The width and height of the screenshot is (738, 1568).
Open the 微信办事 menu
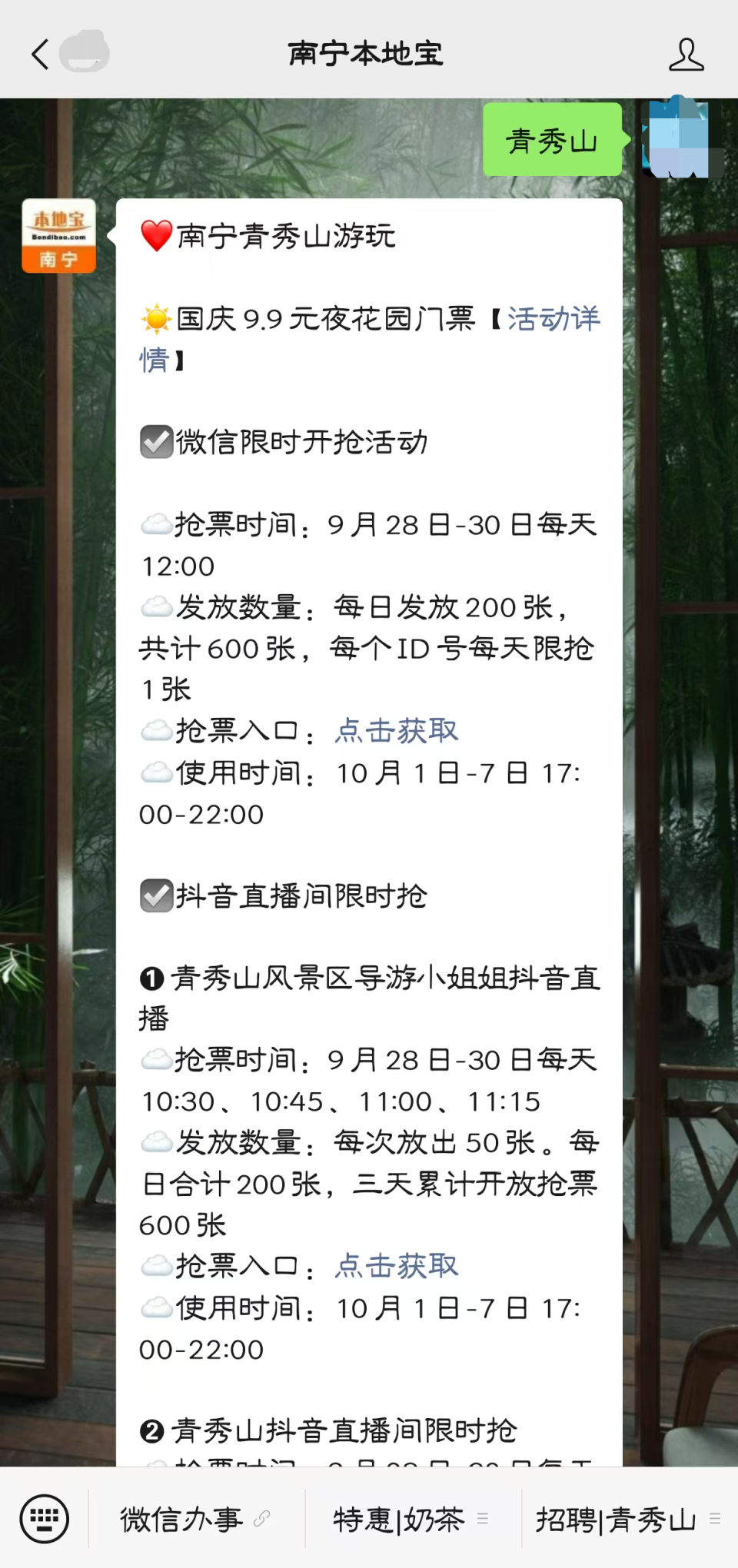coord(197,1519)
